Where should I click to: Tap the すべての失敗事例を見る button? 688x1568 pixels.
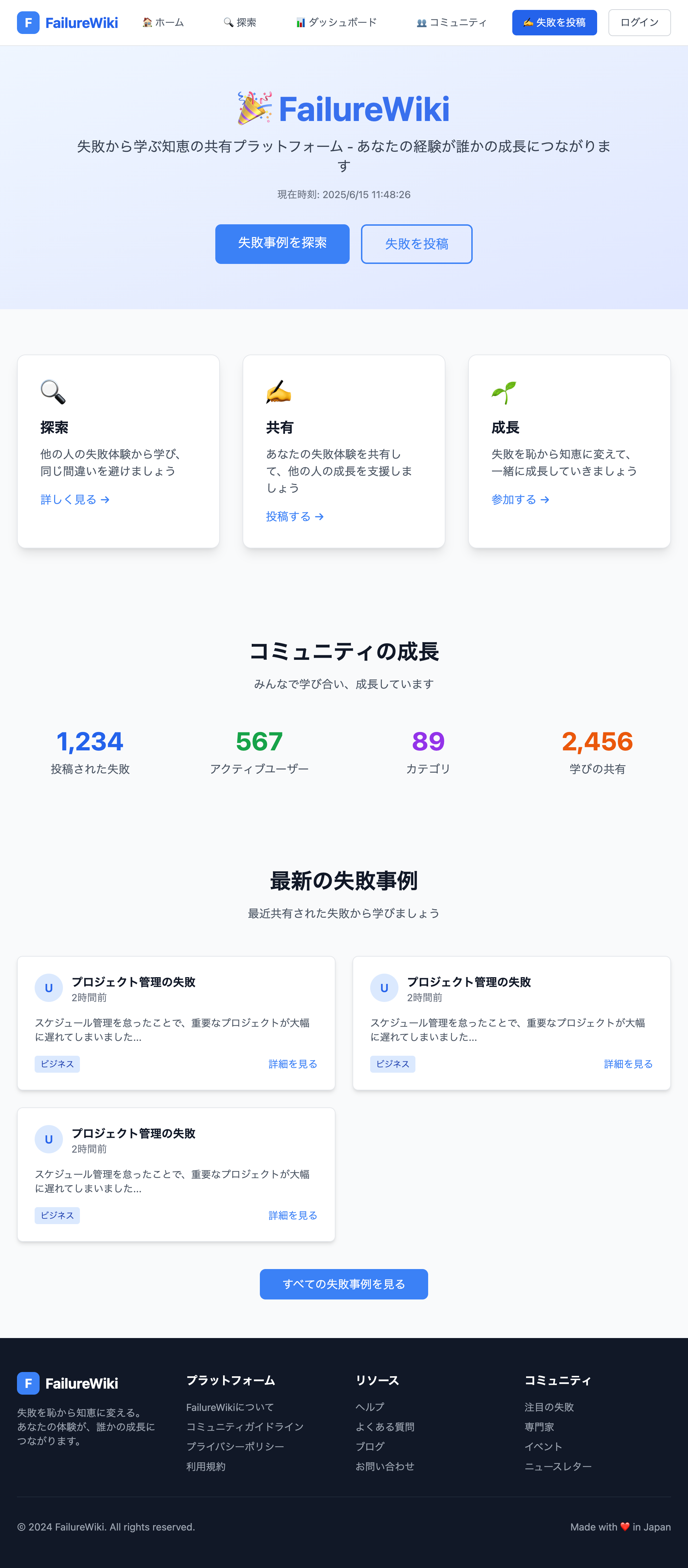[x=344, y=1284]
